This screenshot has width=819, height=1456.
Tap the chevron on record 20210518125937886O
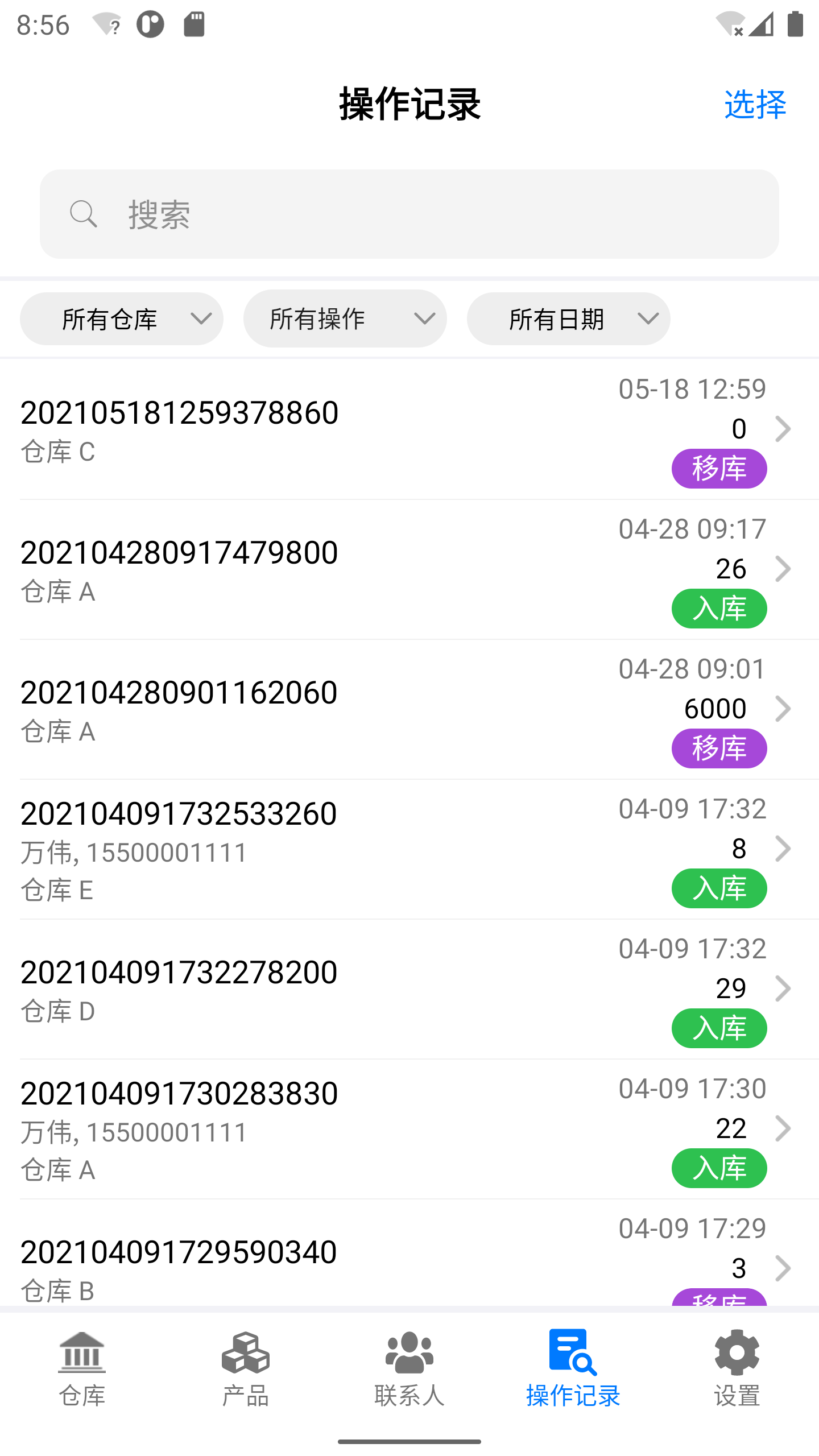(784, 428)
